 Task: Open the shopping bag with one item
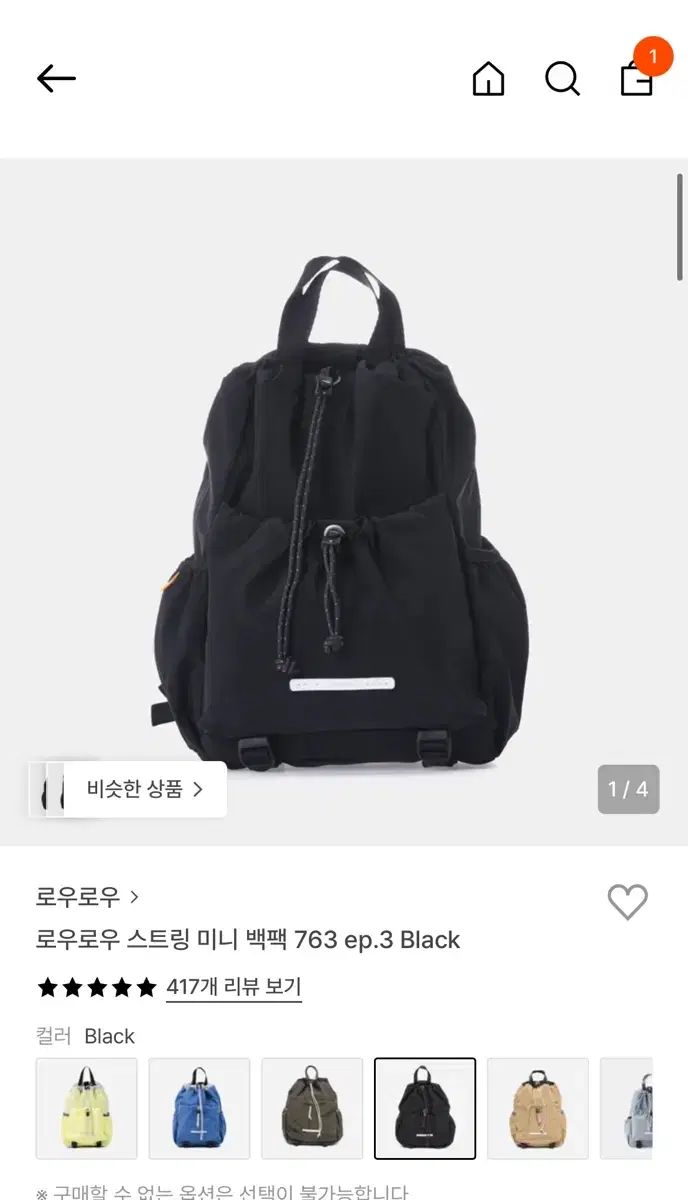click(637, 78)
